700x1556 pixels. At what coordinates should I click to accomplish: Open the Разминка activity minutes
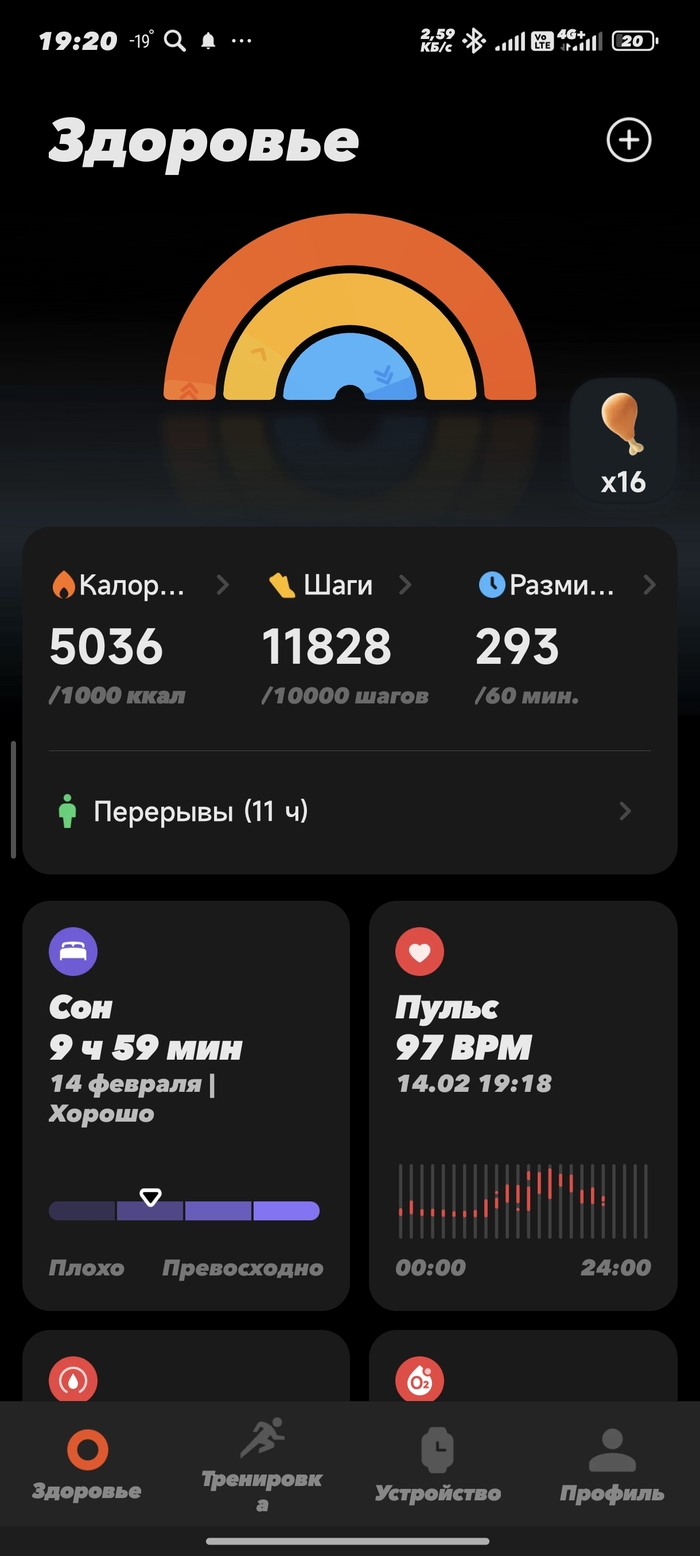pyautogui.click(x=566, y=585)
